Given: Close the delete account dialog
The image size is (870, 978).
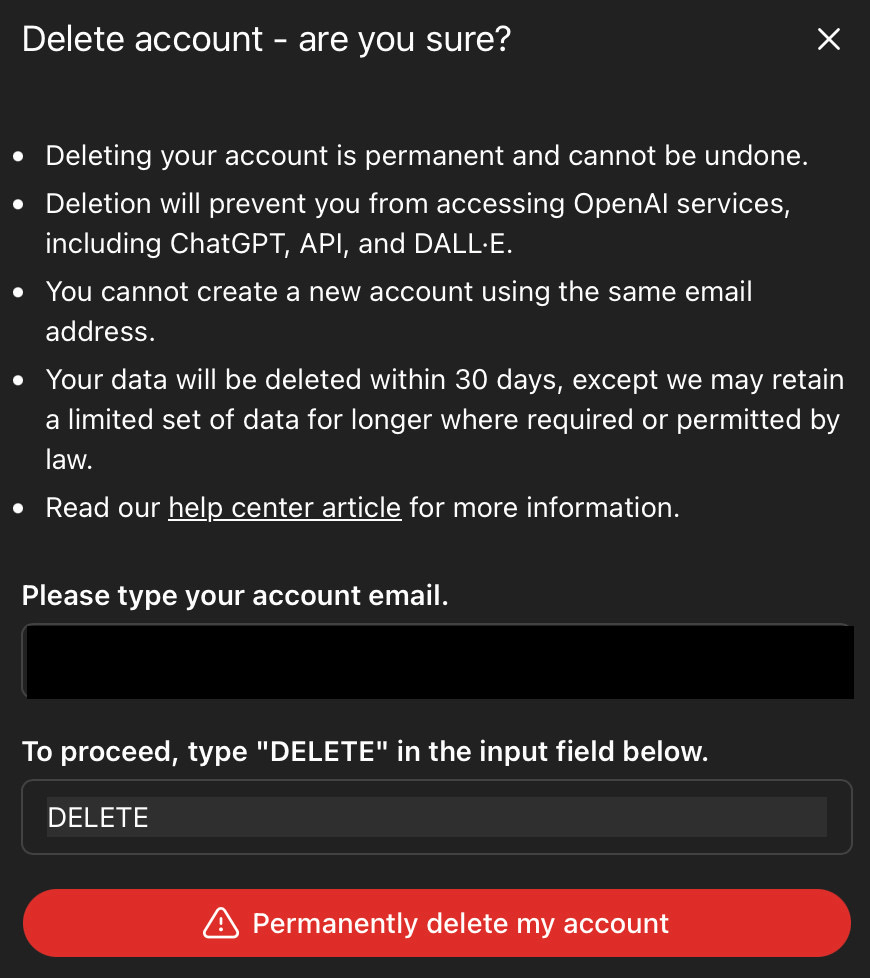Looking at the screenshot, I should point(828,40).
